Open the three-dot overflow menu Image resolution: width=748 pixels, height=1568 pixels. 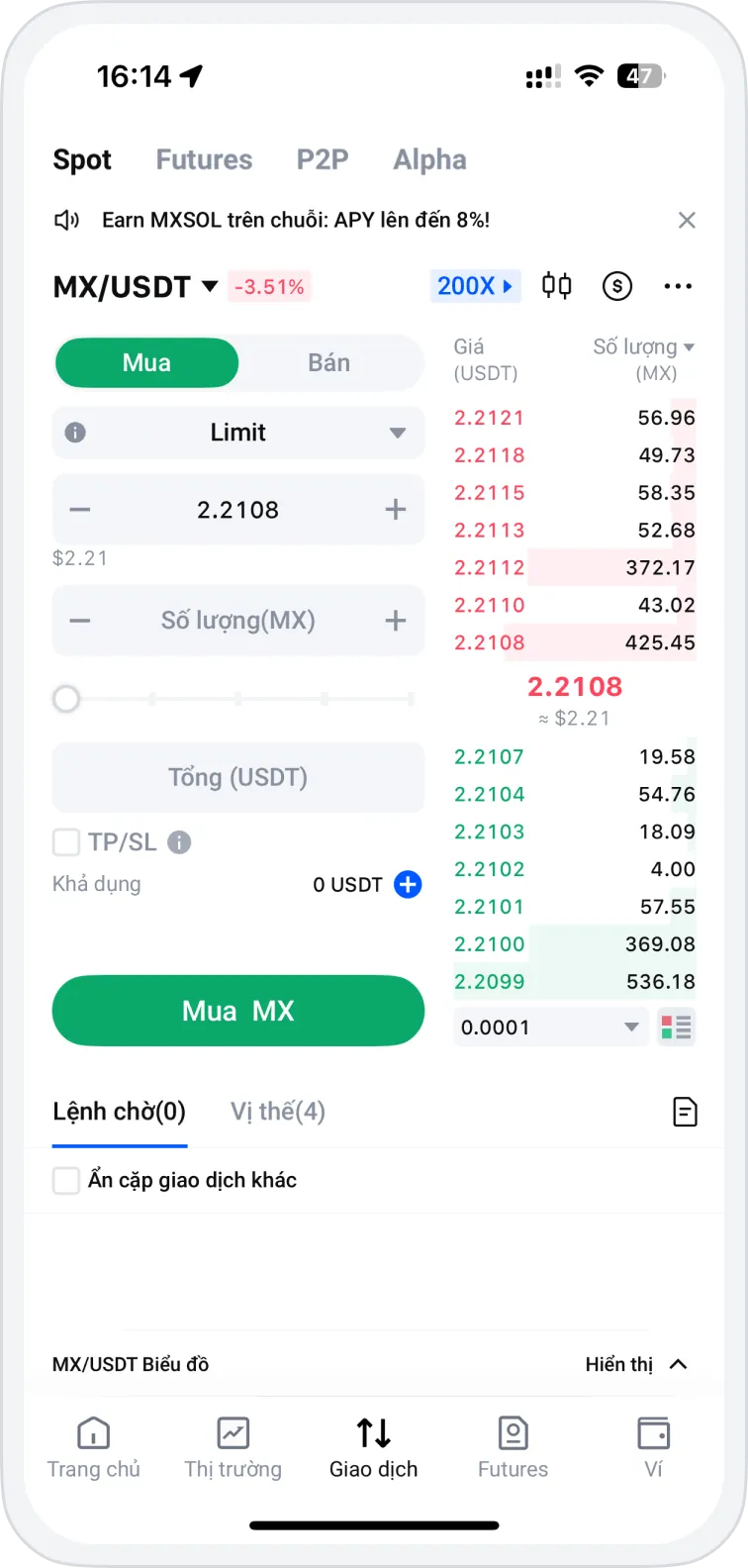pos(678,286)
